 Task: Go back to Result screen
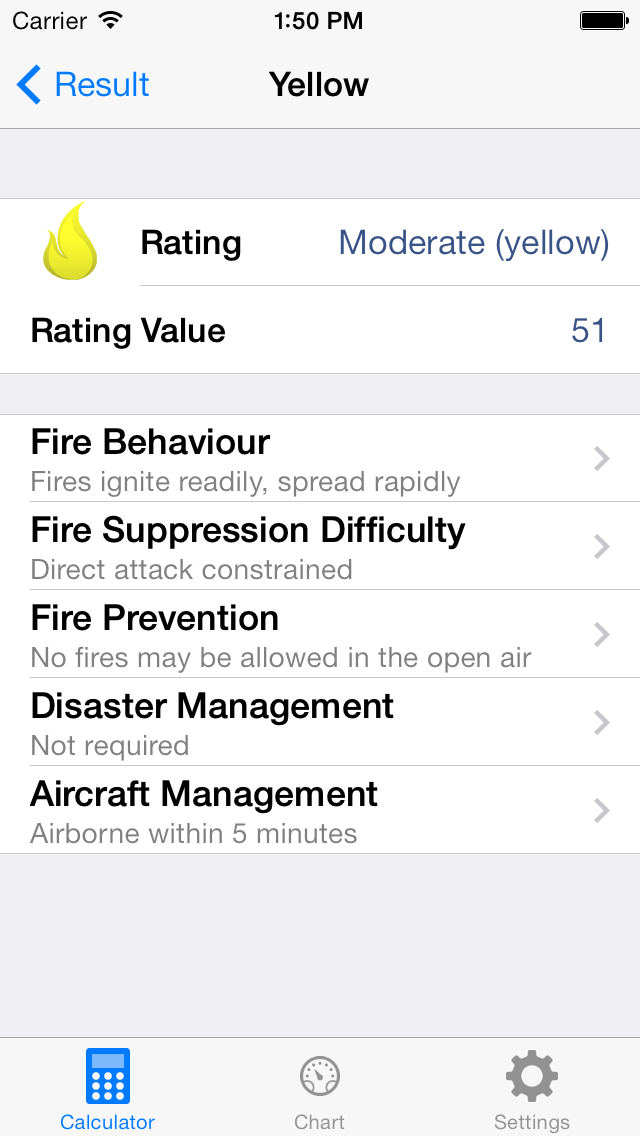[x=84, y=85]
